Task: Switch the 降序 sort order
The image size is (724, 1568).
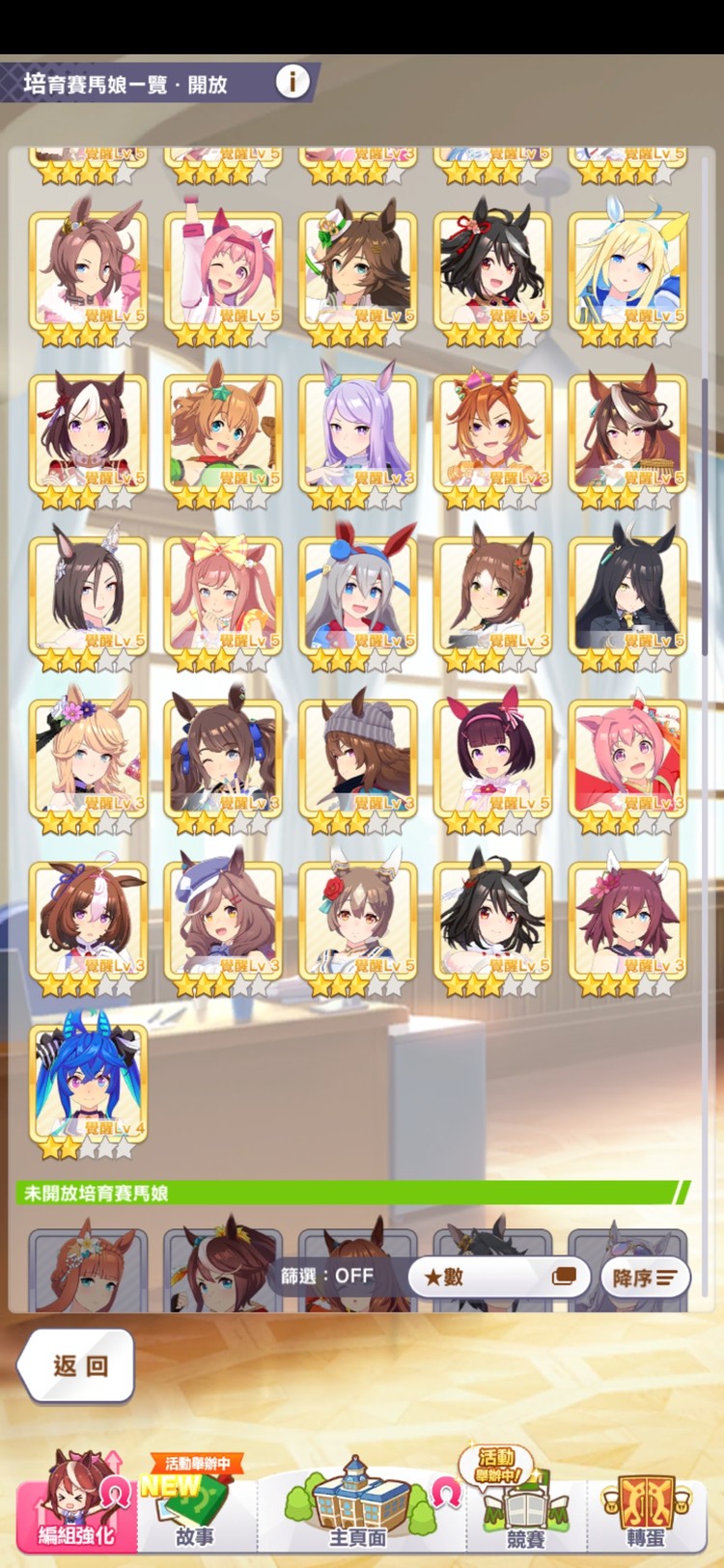Action: pos(644,1277)
